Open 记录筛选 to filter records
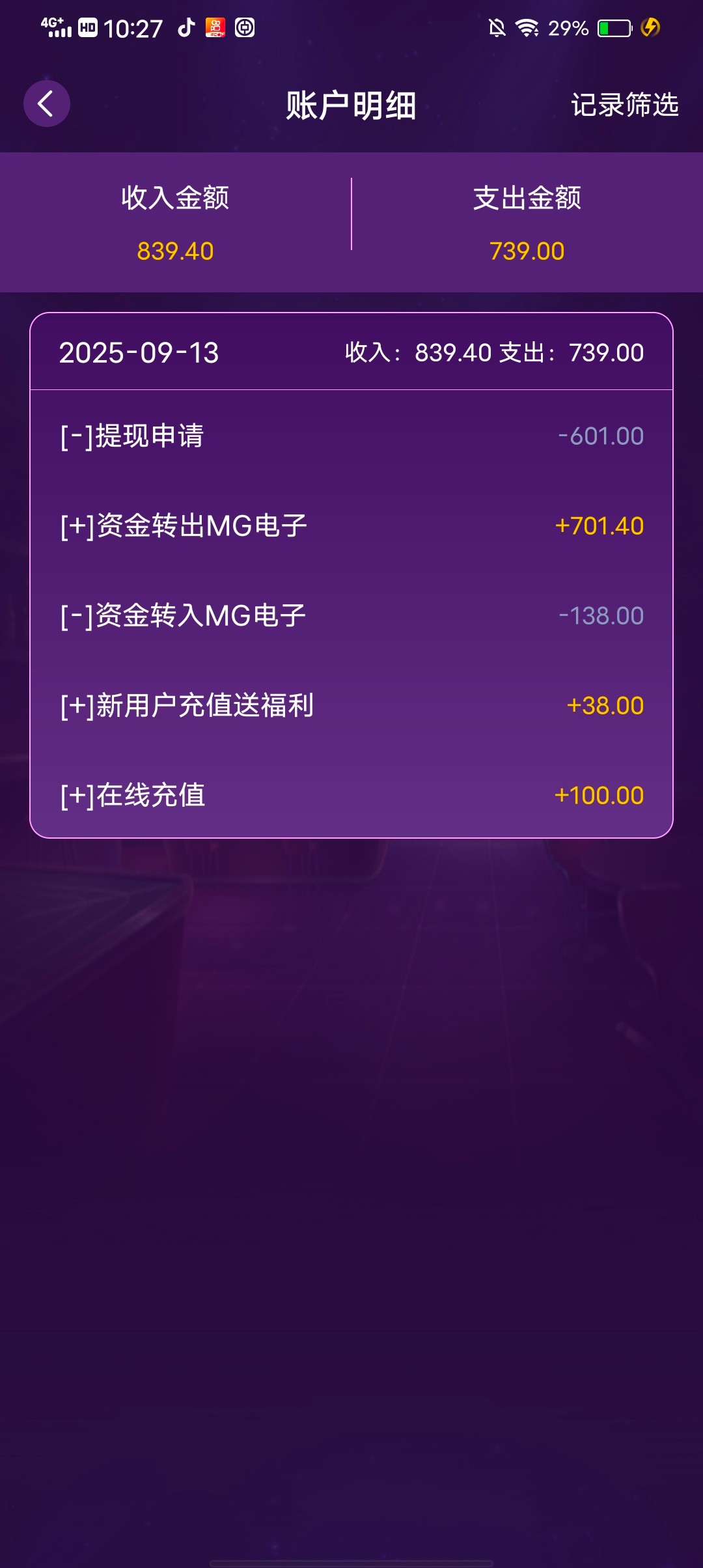The image size is (703, 1568). tap(626, 104)
